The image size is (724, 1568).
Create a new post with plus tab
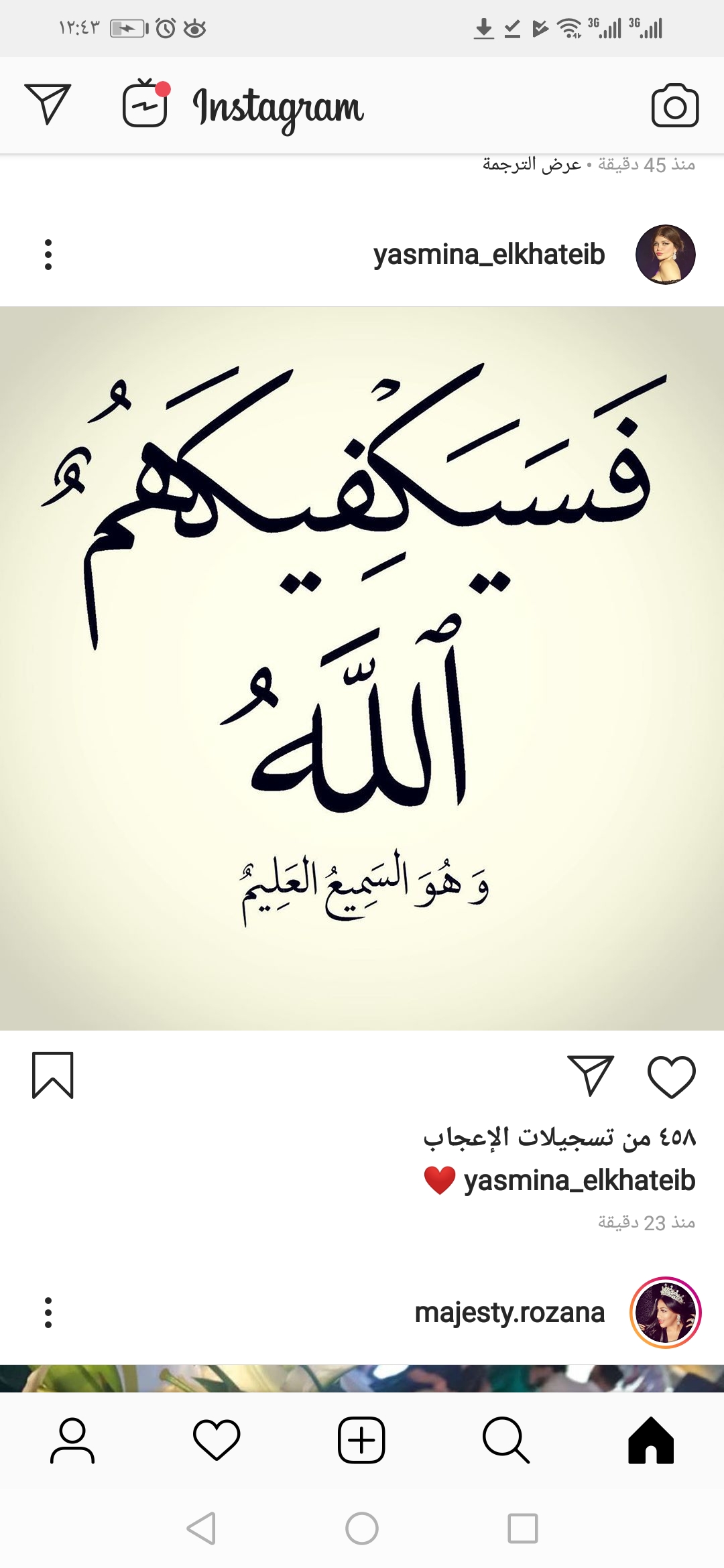pos(361,1439)
